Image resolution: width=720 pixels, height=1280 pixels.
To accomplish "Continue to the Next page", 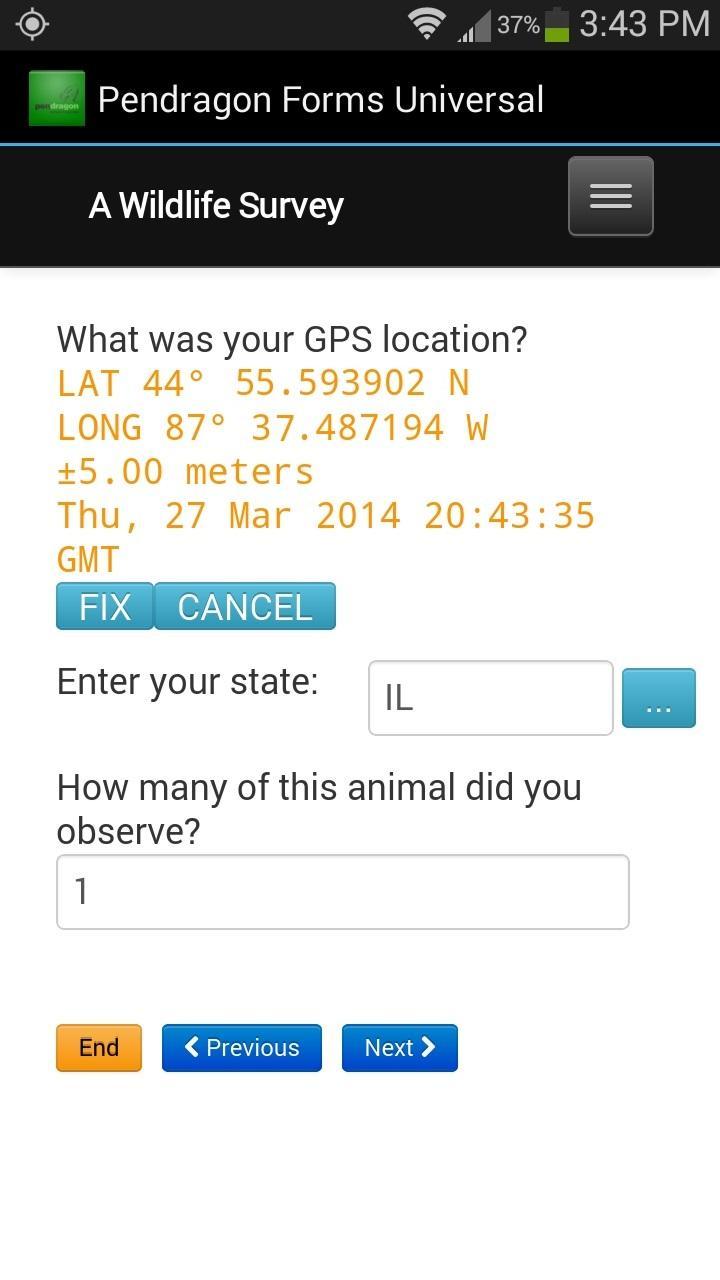I will 400,1048.
